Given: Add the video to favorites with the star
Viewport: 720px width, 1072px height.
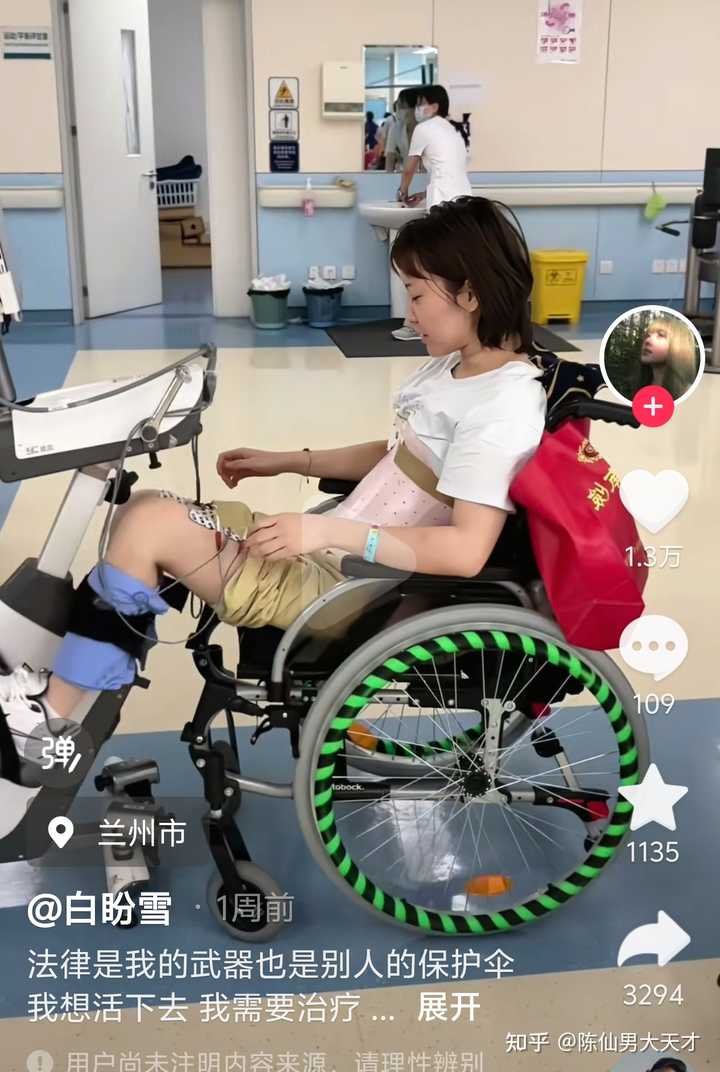Looking at the screenshot, I should point(653,797).
